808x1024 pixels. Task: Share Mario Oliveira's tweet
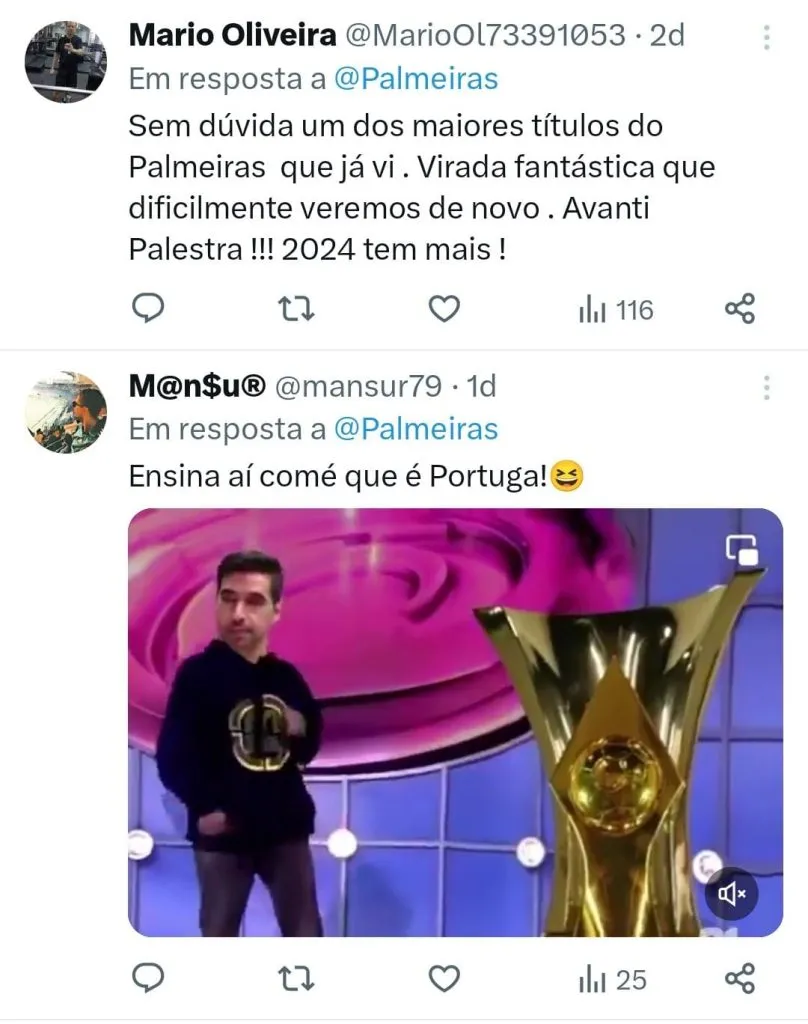point(740,310)
